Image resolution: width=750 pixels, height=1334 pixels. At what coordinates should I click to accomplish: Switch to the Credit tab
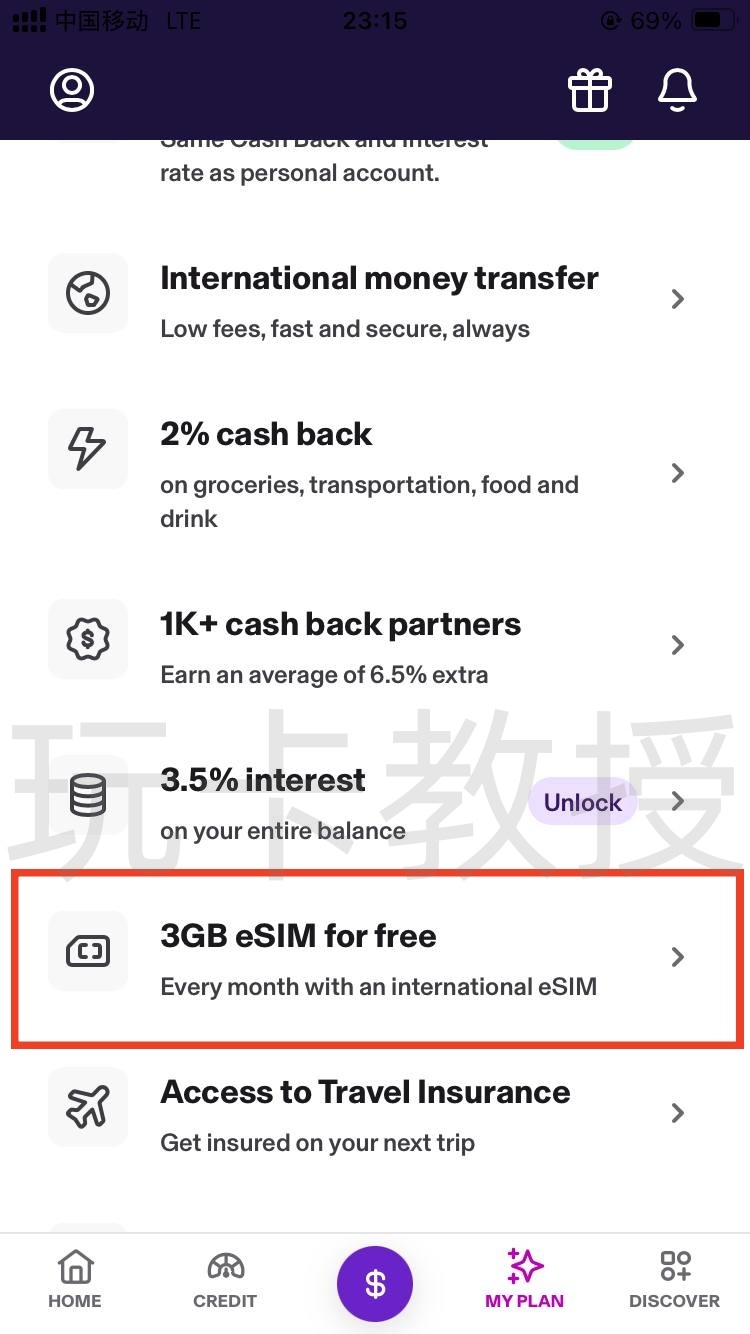(x=225, y=1279)
